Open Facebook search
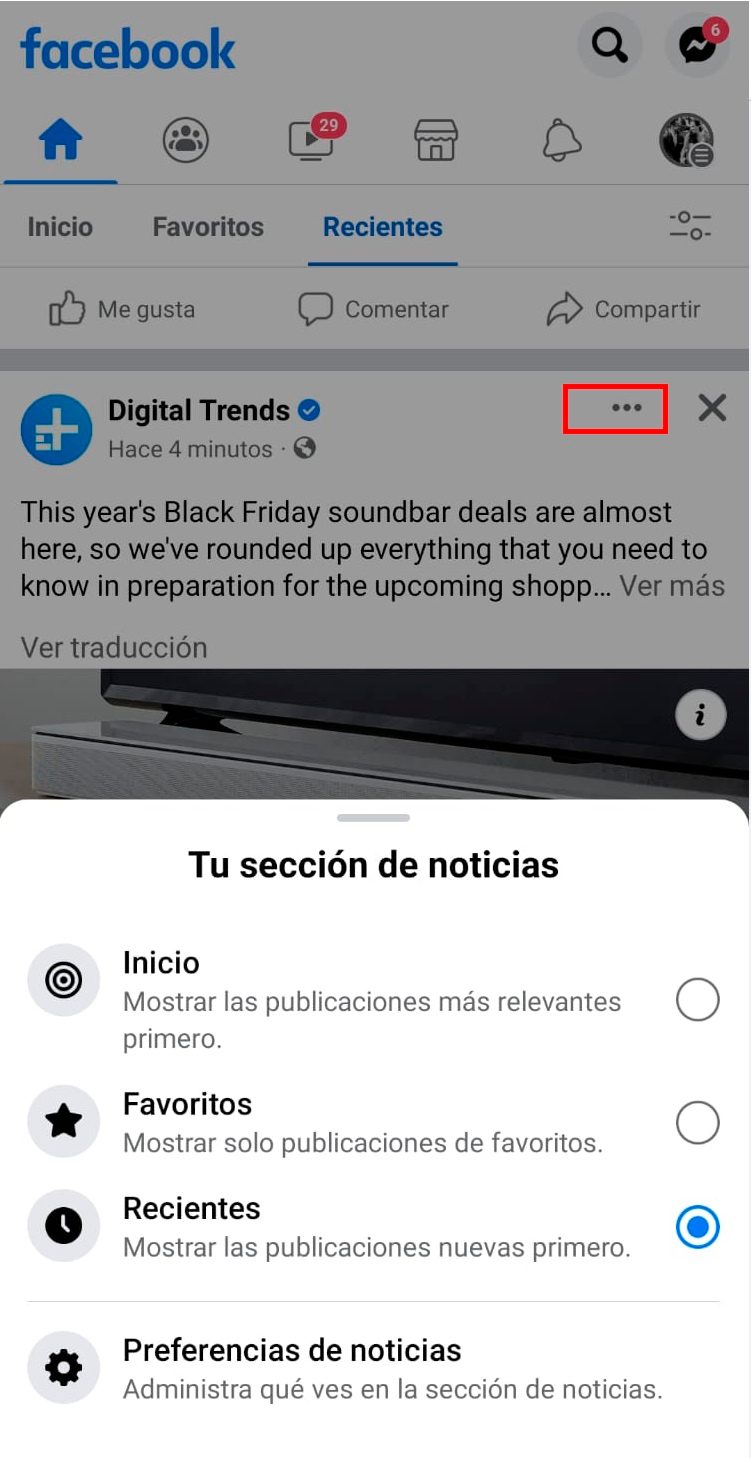Image resolution: width=751 pixels, height=1458 pixels. pos(609,45)
